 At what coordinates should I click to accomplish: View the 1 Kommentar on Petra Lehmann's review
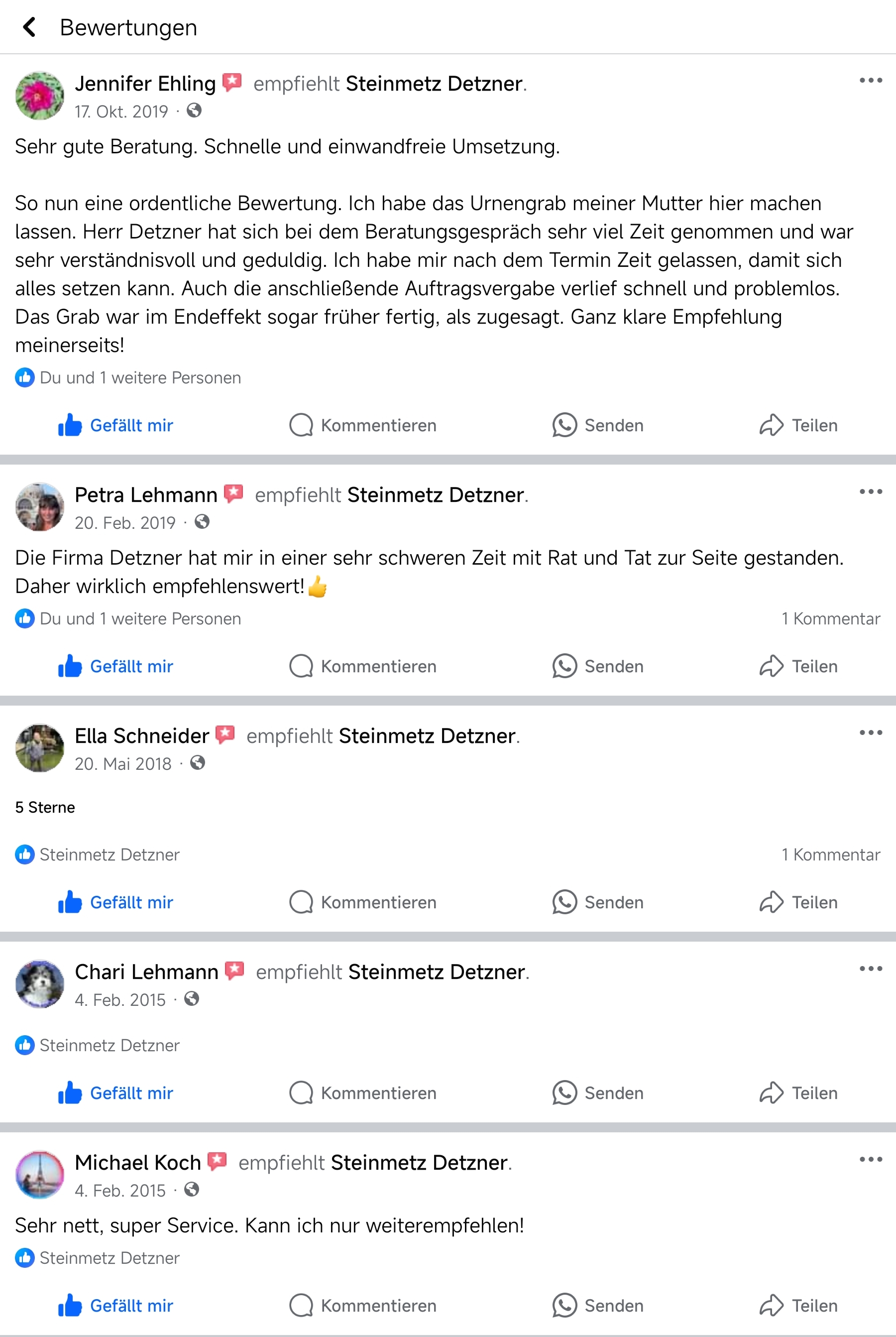[x=830, y=618]
